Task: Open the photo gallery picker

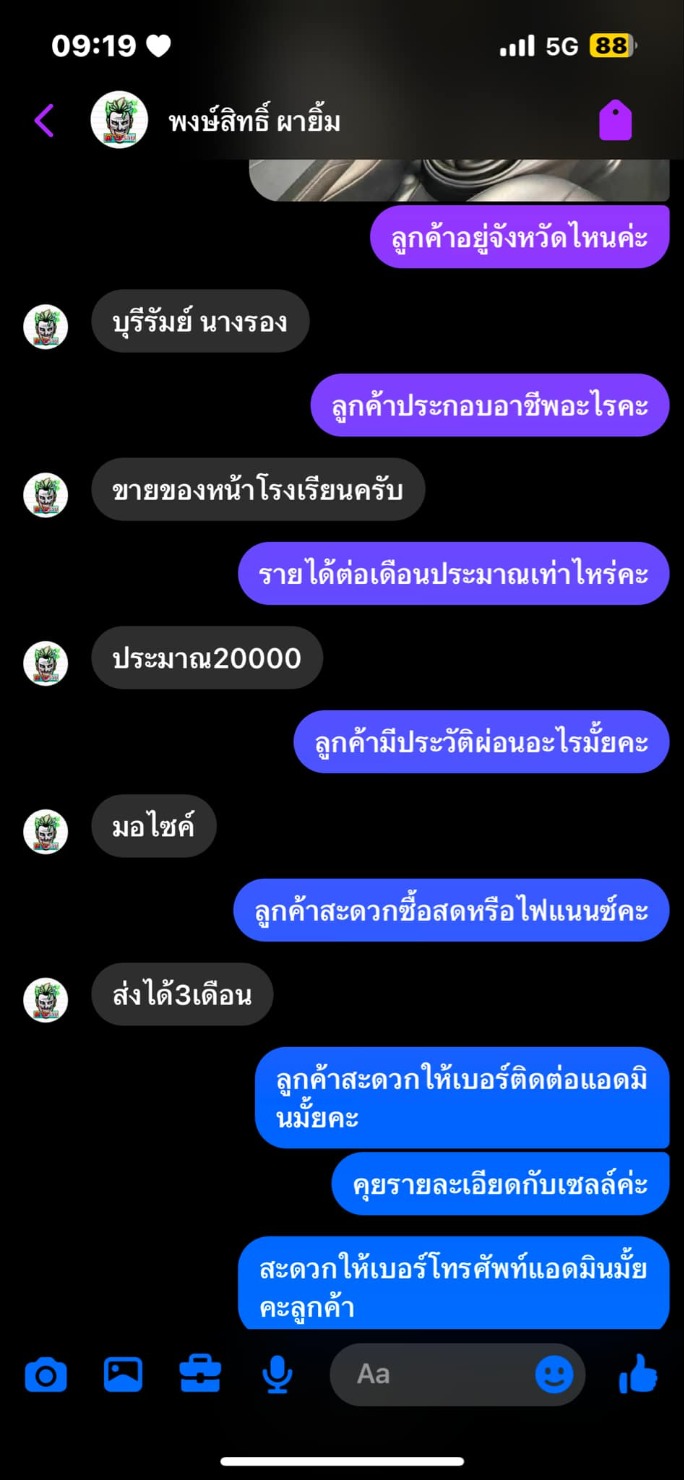Action: coord(123,1374)
